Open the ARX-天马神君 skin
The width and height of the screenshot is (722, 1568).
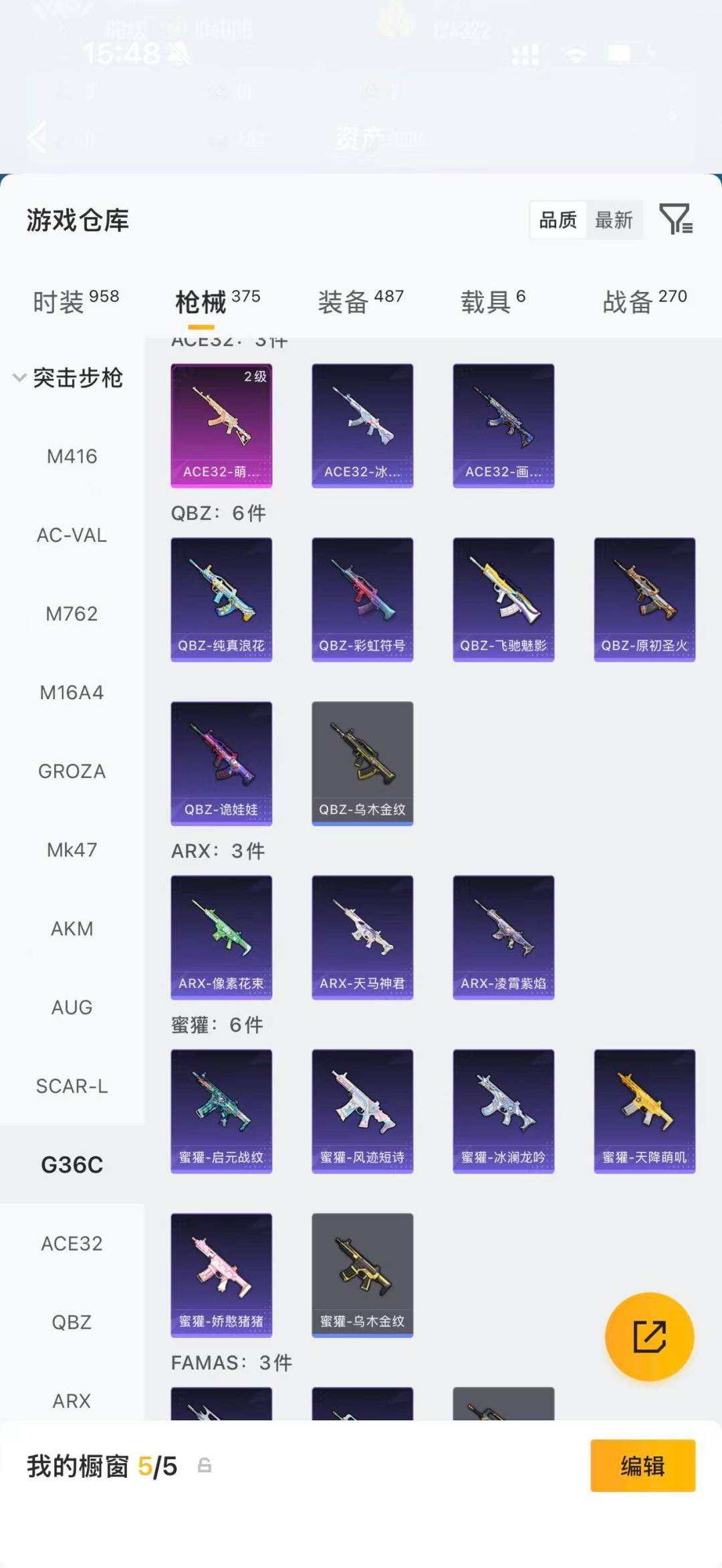click(x=362, y=937)
